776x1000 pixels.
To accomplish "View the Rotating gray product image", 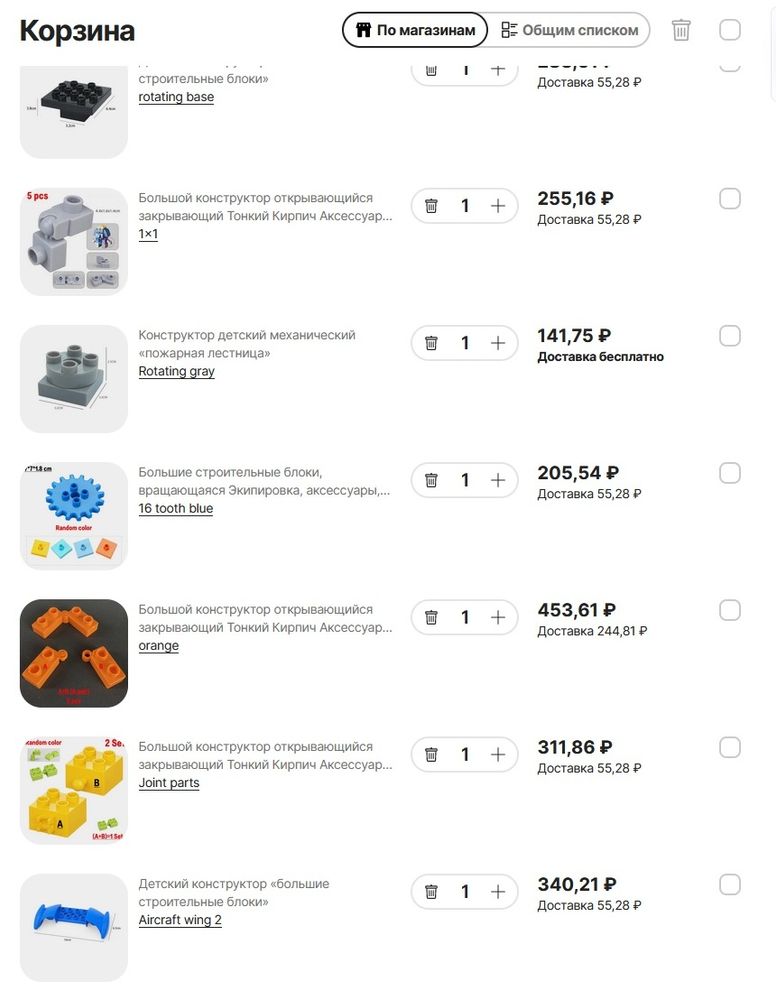I will coord(74,378).
